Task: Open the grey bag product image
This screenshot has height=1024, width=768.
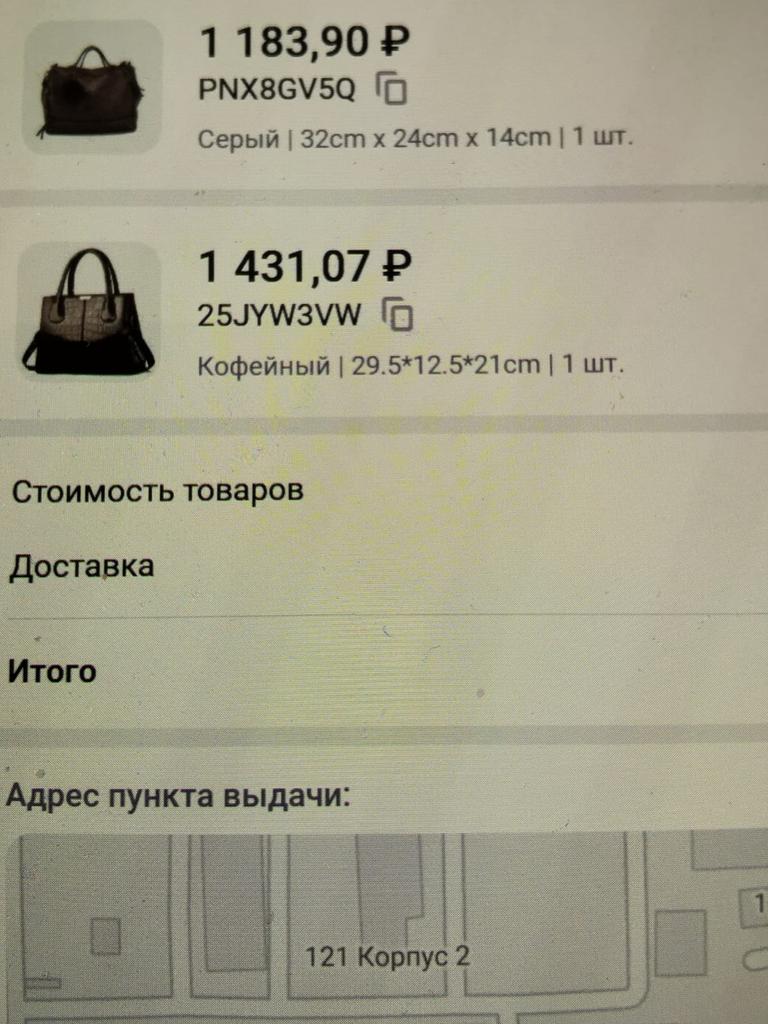Action: [92, 88]
